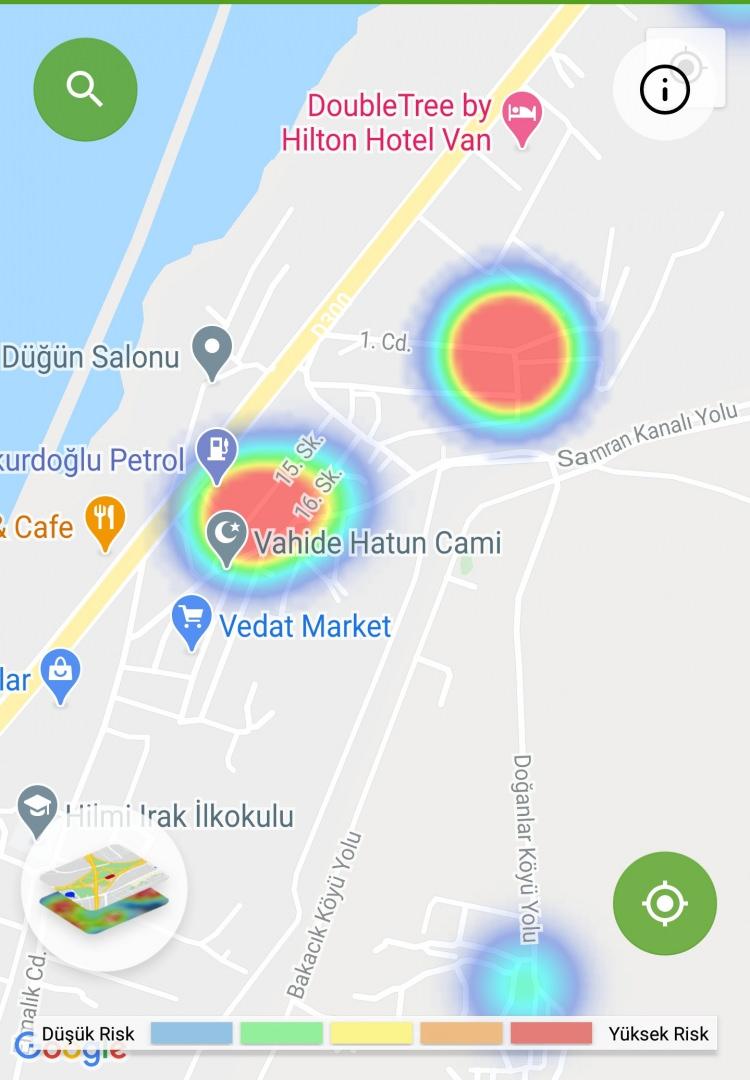
Task: Select the DoubleTree by Hilton Hotel Van marker
Action: point(522,112)
